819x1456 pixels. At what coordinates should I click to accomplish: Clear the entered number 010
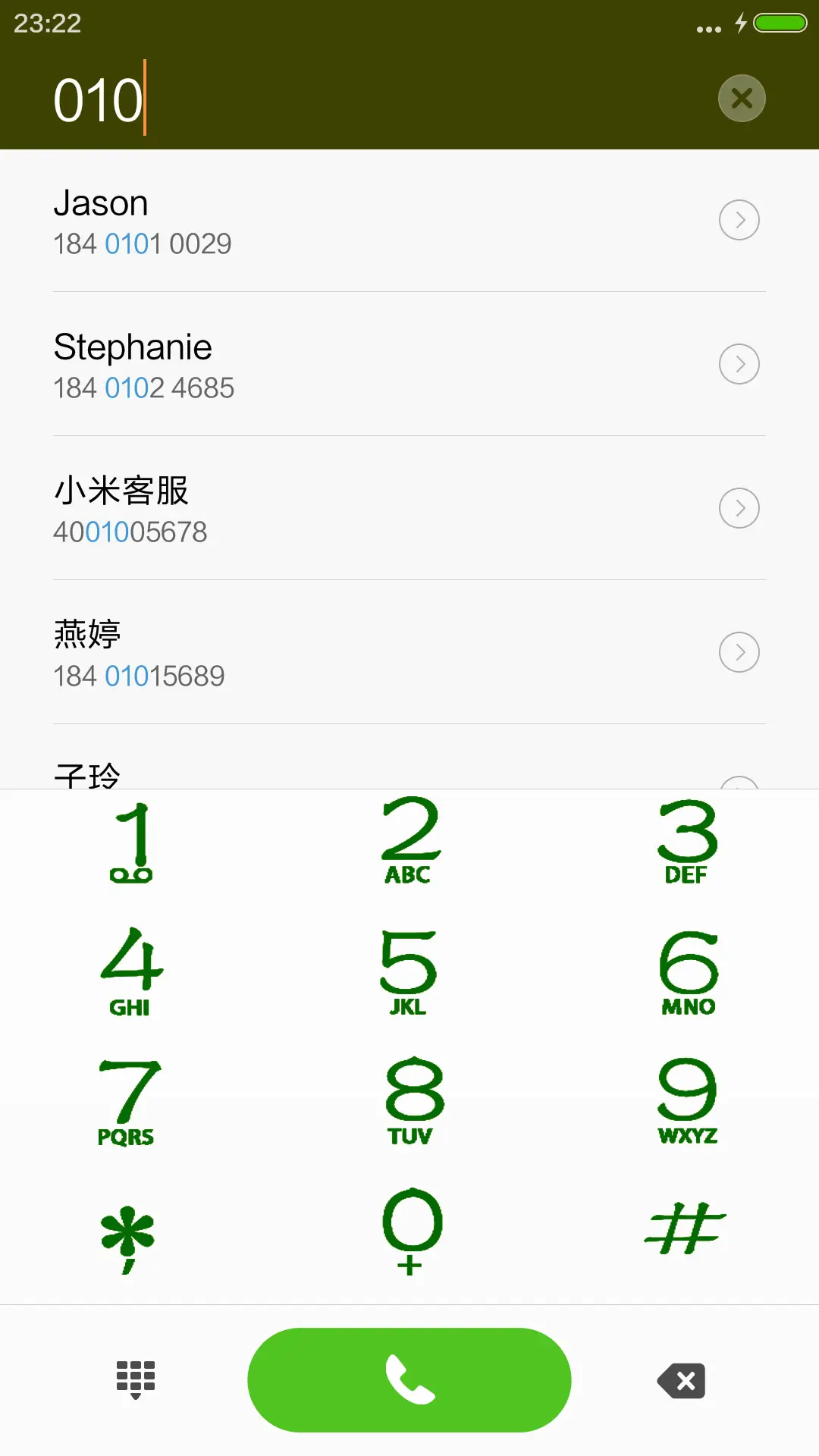(741, 98)
